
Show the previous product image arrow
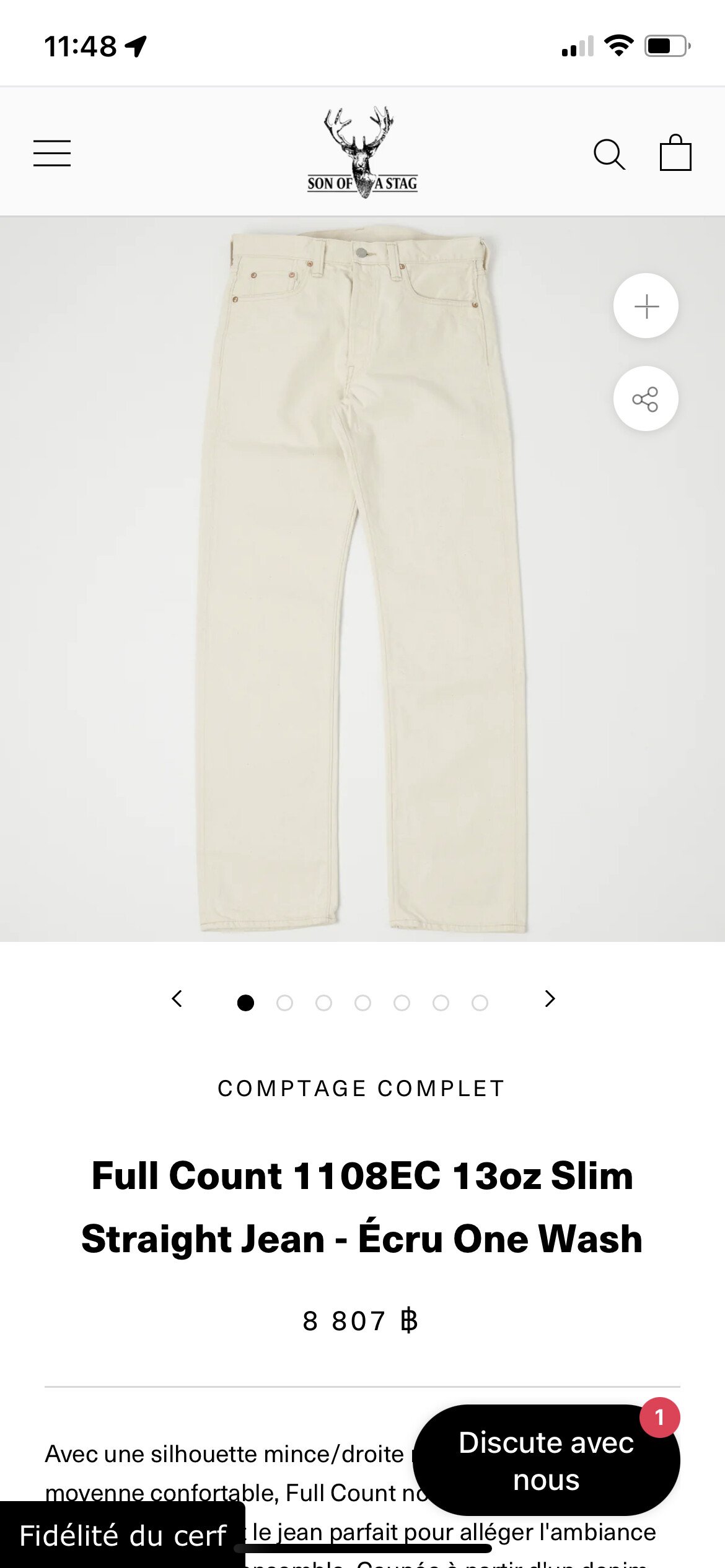click(177, 998)
